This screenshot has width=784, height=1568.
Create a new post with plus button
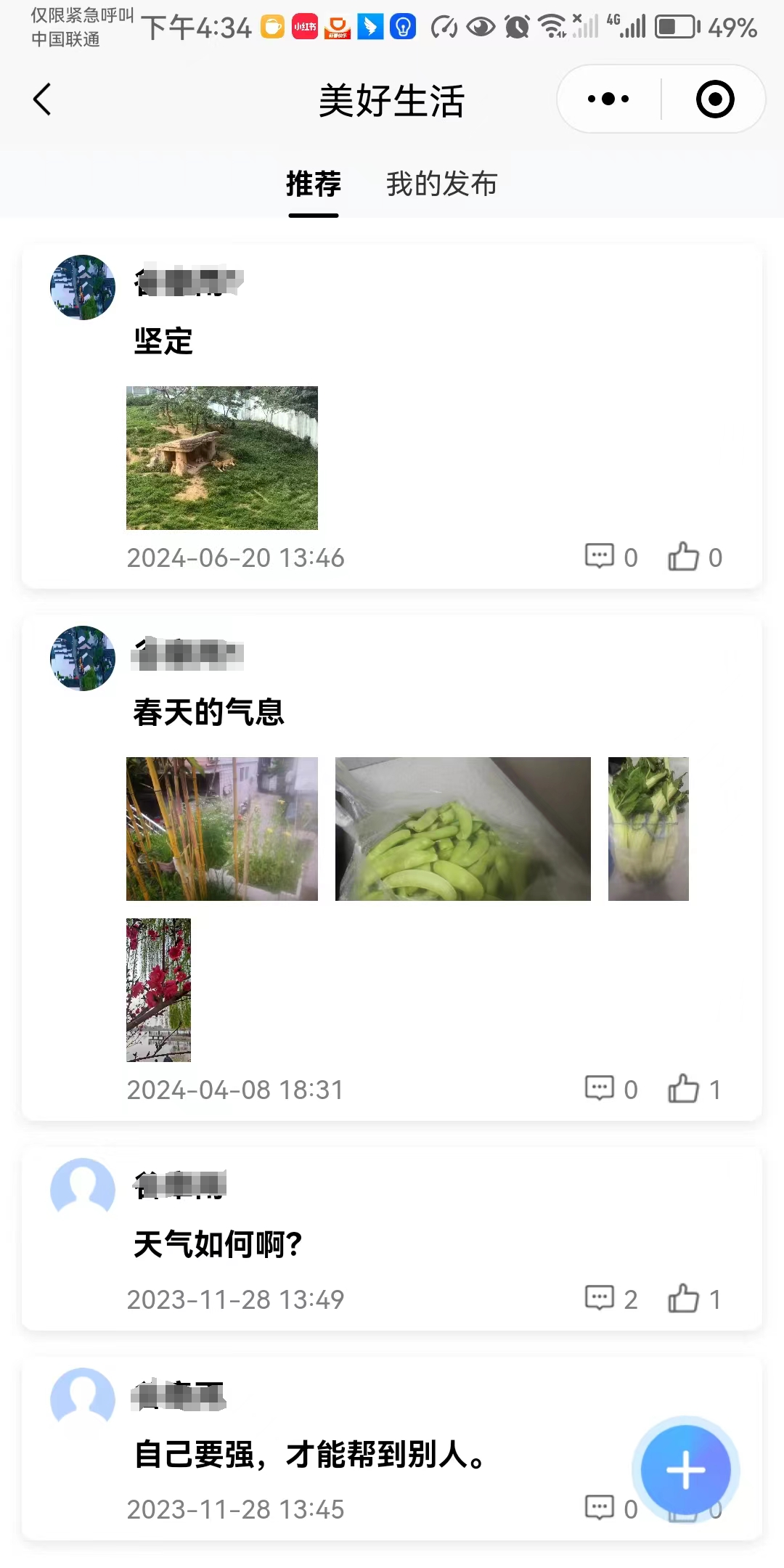click(685, 1469)
